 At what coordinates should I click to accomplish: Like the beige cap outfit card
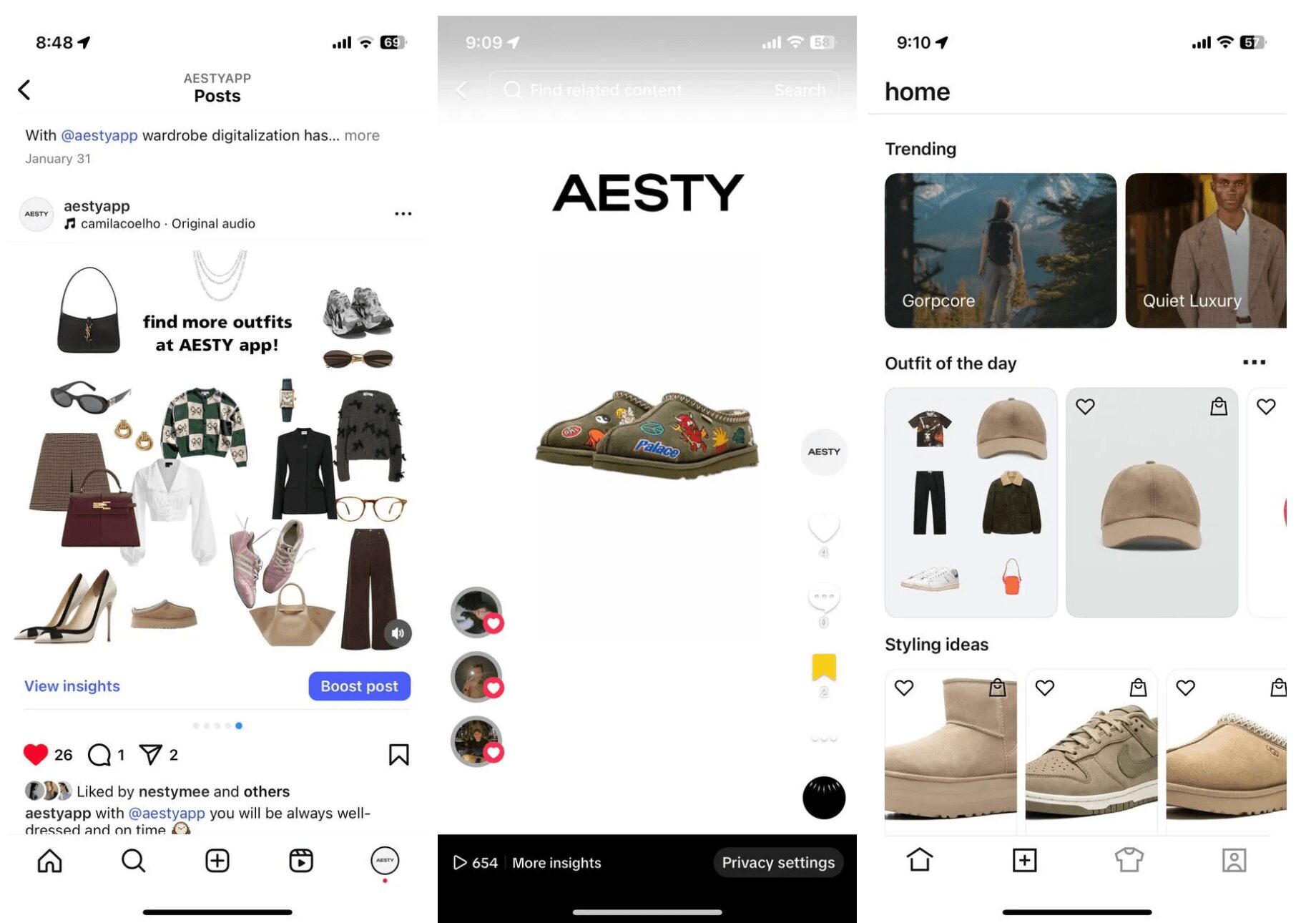click(x=1085, y=406)
